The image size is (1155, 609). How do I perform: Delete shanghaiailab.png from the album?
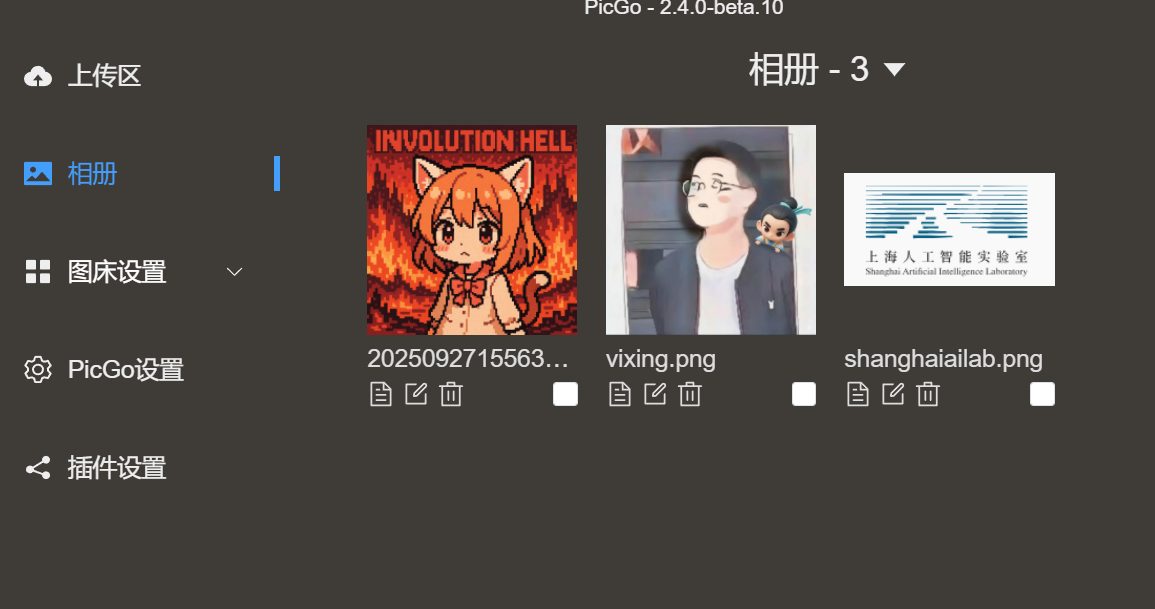tap(928, 395)
